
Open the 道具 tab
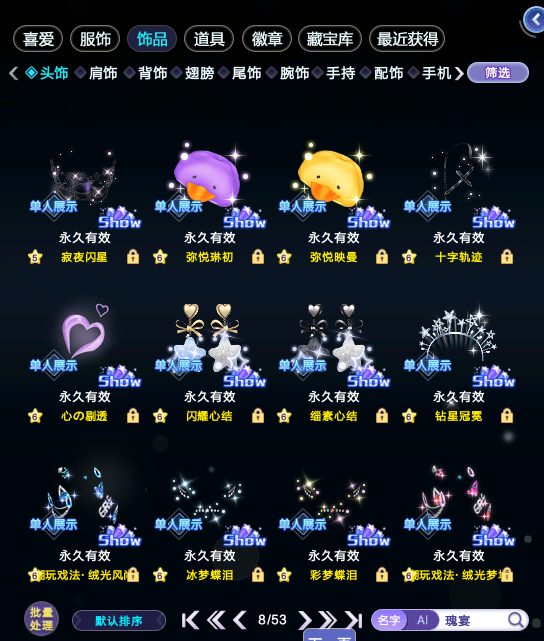[209, 39]
